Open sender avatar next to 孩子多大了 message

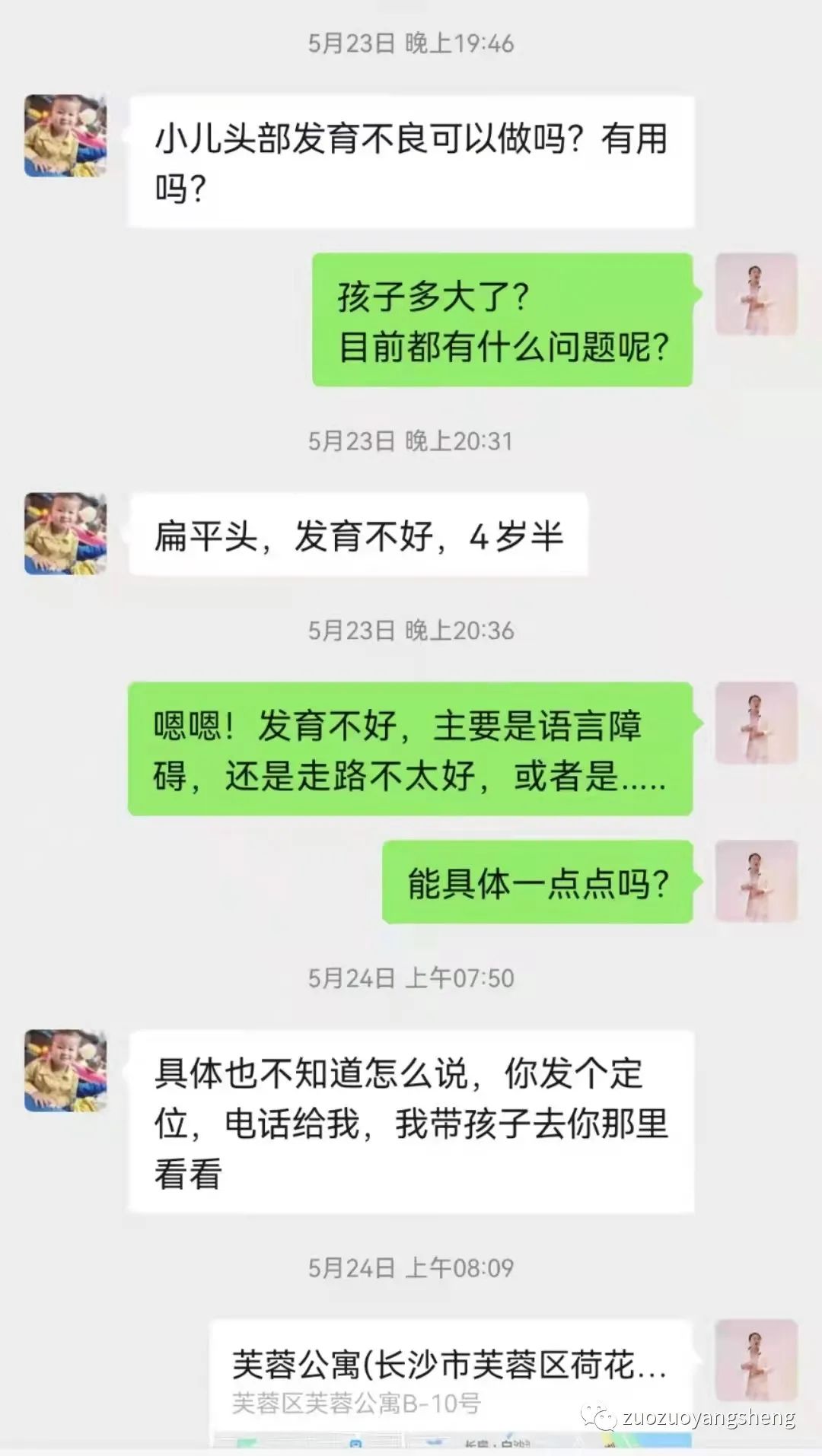coord(756,294)
